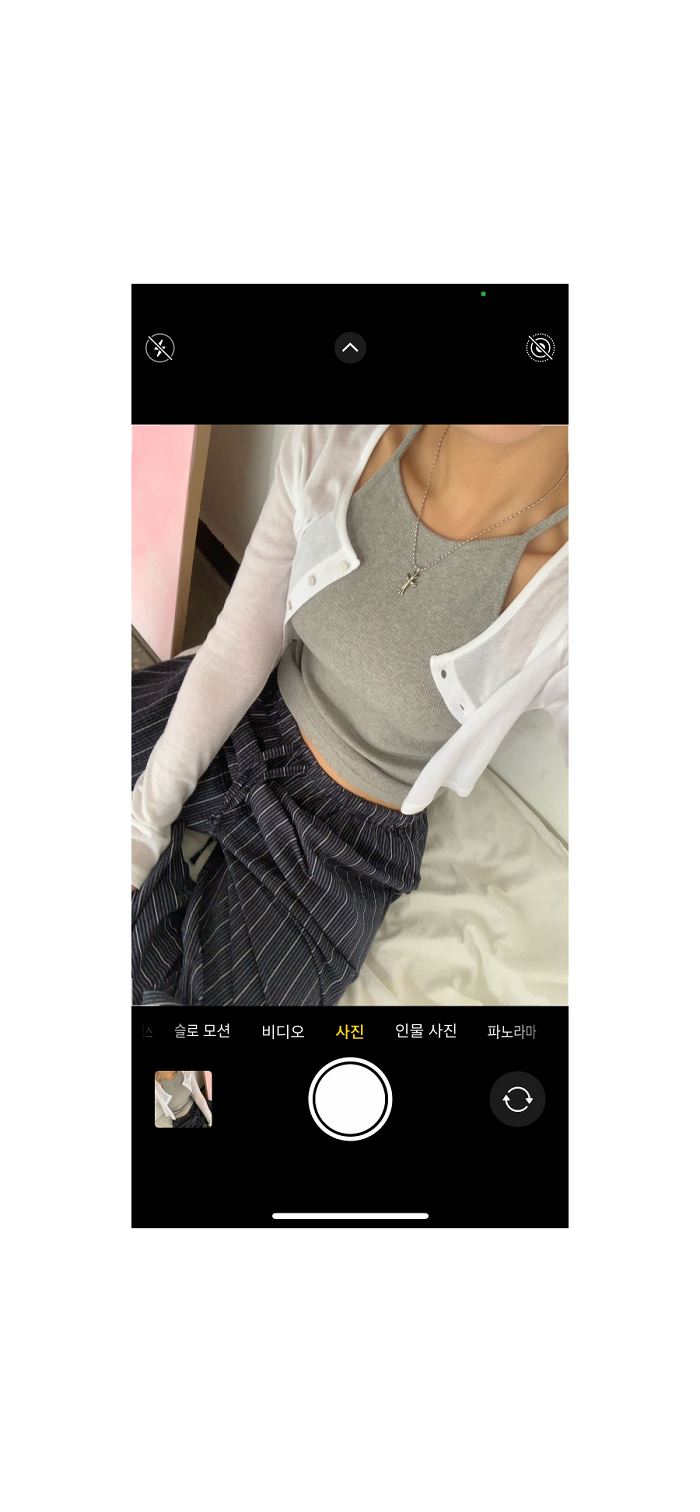Take a photo with the shutter button
This screenshot has width=700, height=1512.
pos(350,1099)
